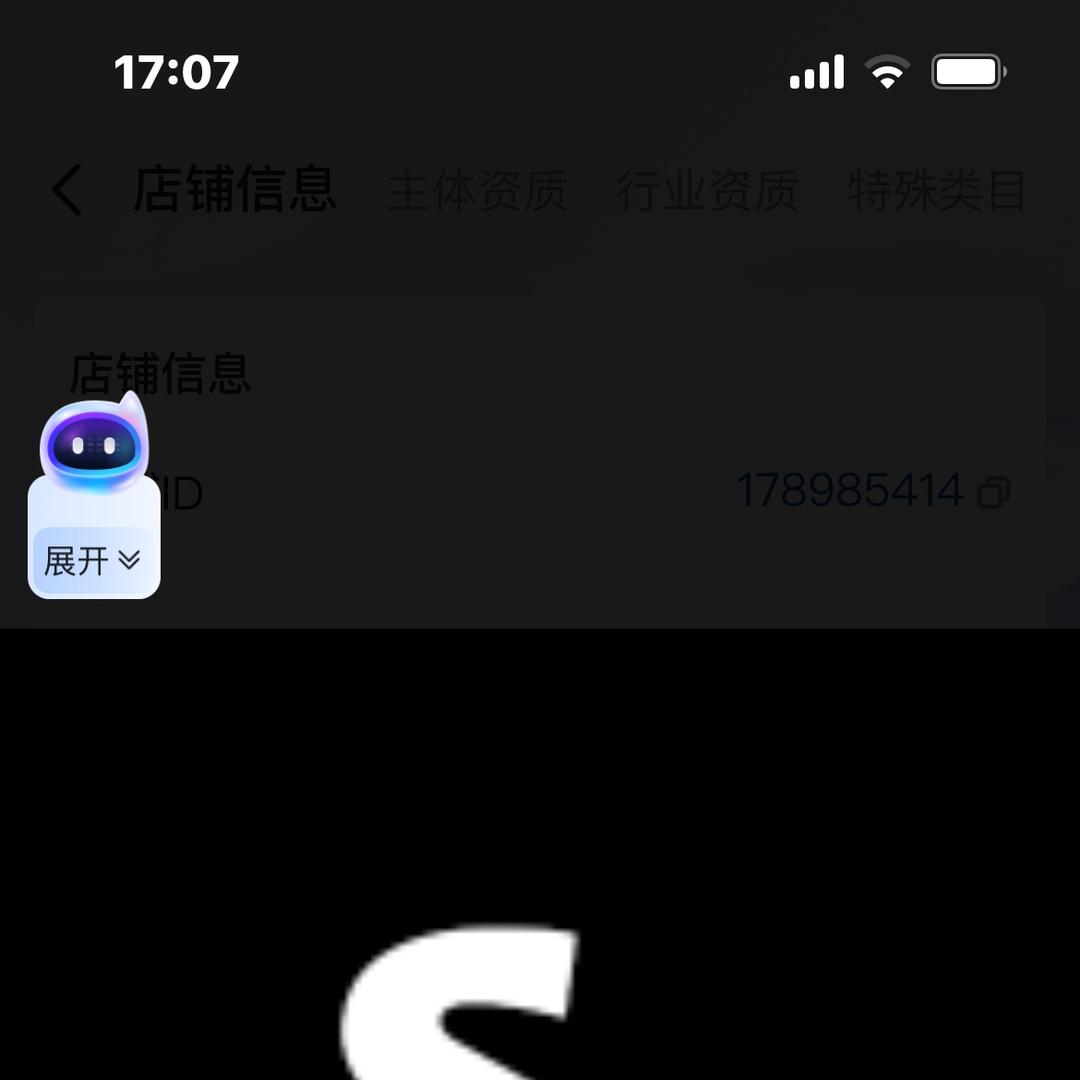Switch to the 行业资质 tab
The image size is (1080, 1080).
point(707,190)
